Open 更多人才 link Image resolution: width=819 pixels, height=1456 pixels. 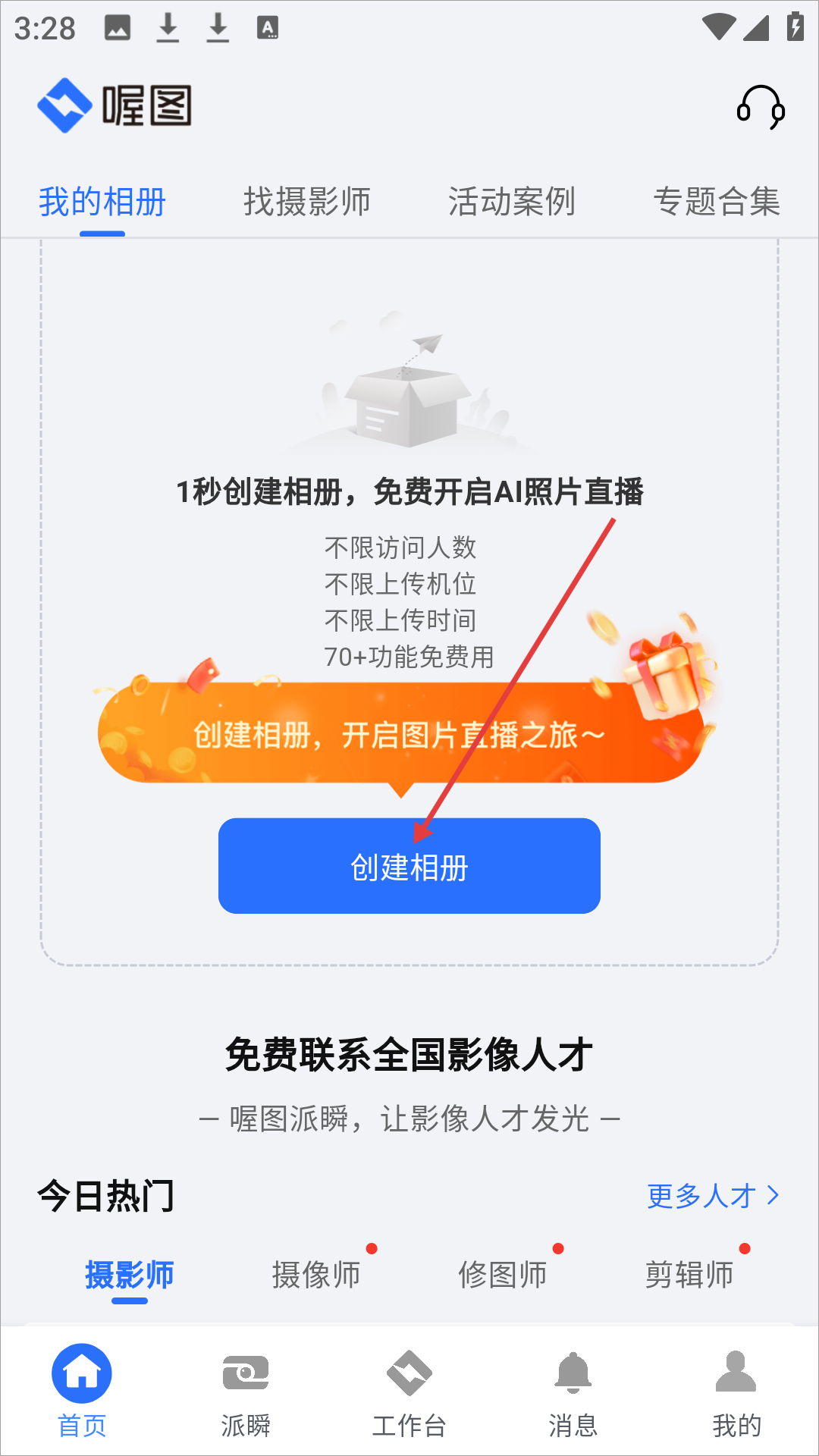coord(712,1196)
